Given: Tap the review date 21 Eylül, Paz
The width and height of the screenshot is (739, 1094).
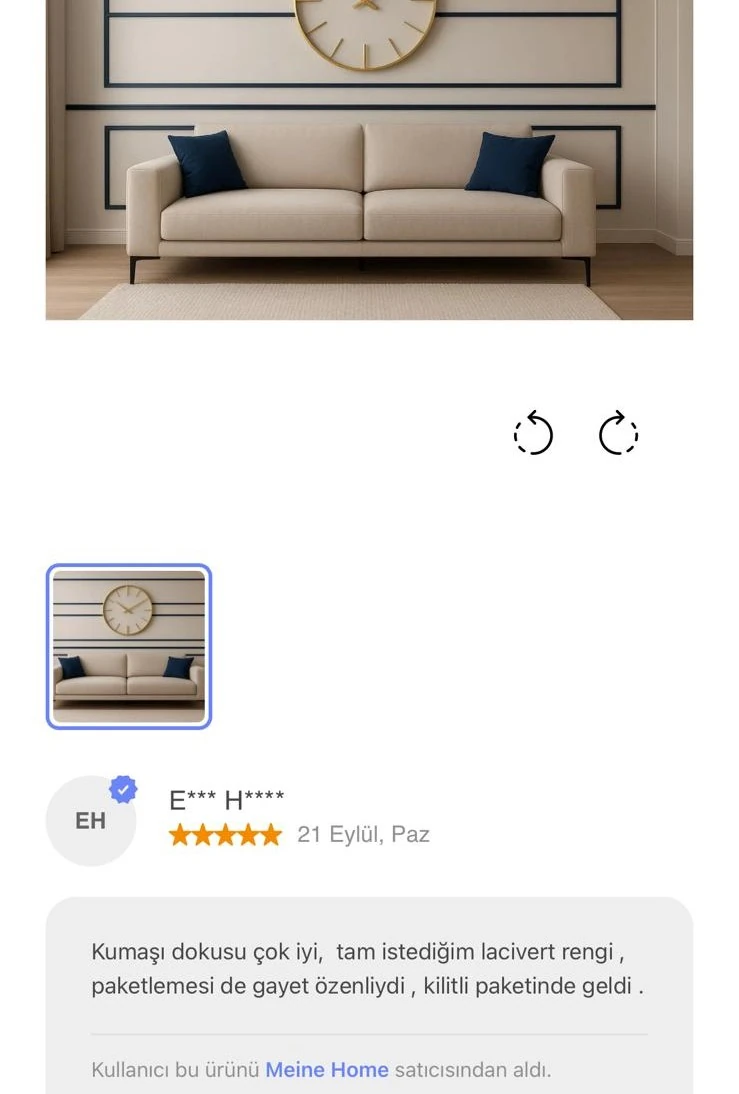Looking at the screenshot, I should [361, 834].
